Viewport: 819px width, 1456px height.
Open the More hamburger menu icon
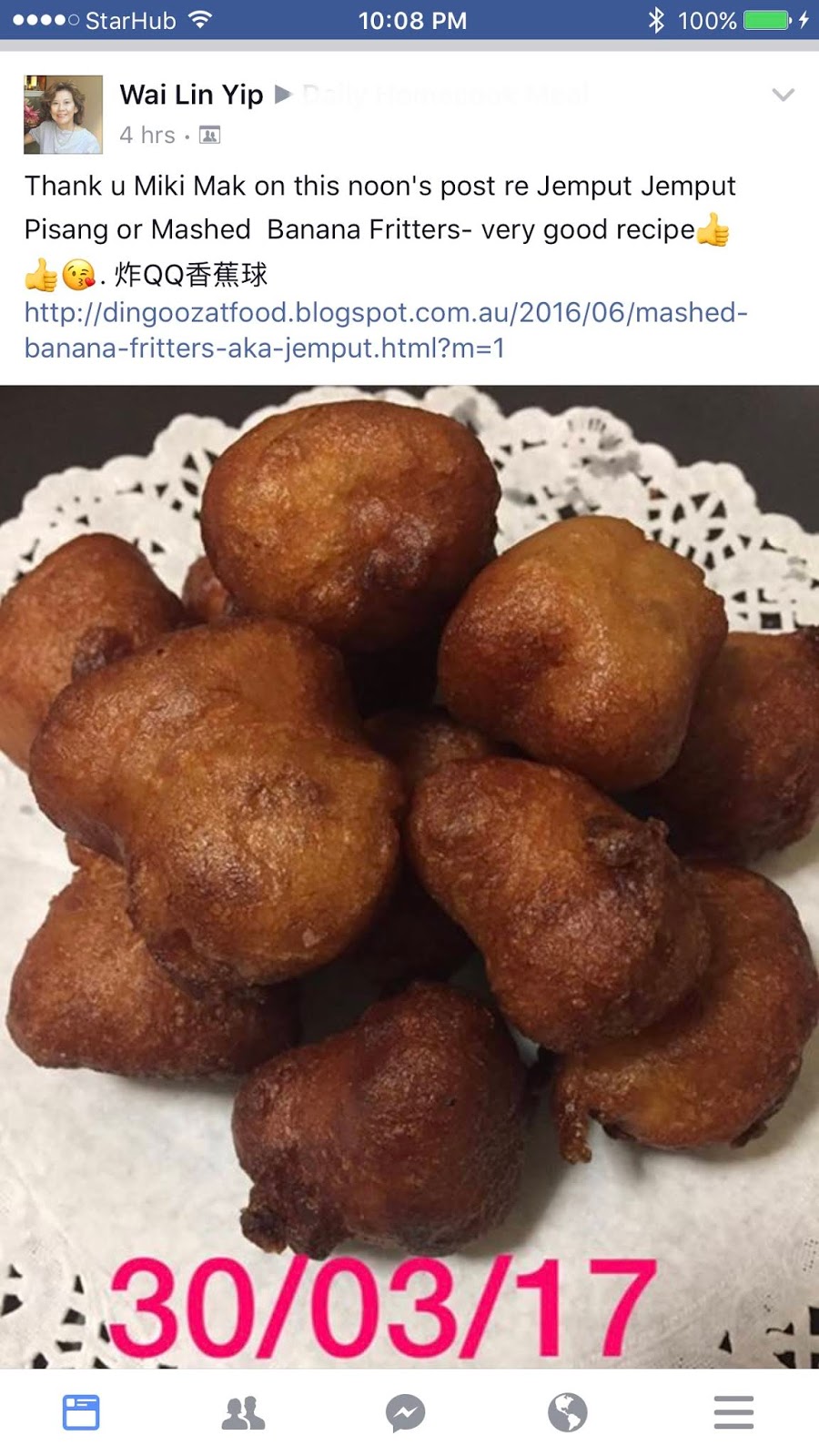[x=733, y=1413]
